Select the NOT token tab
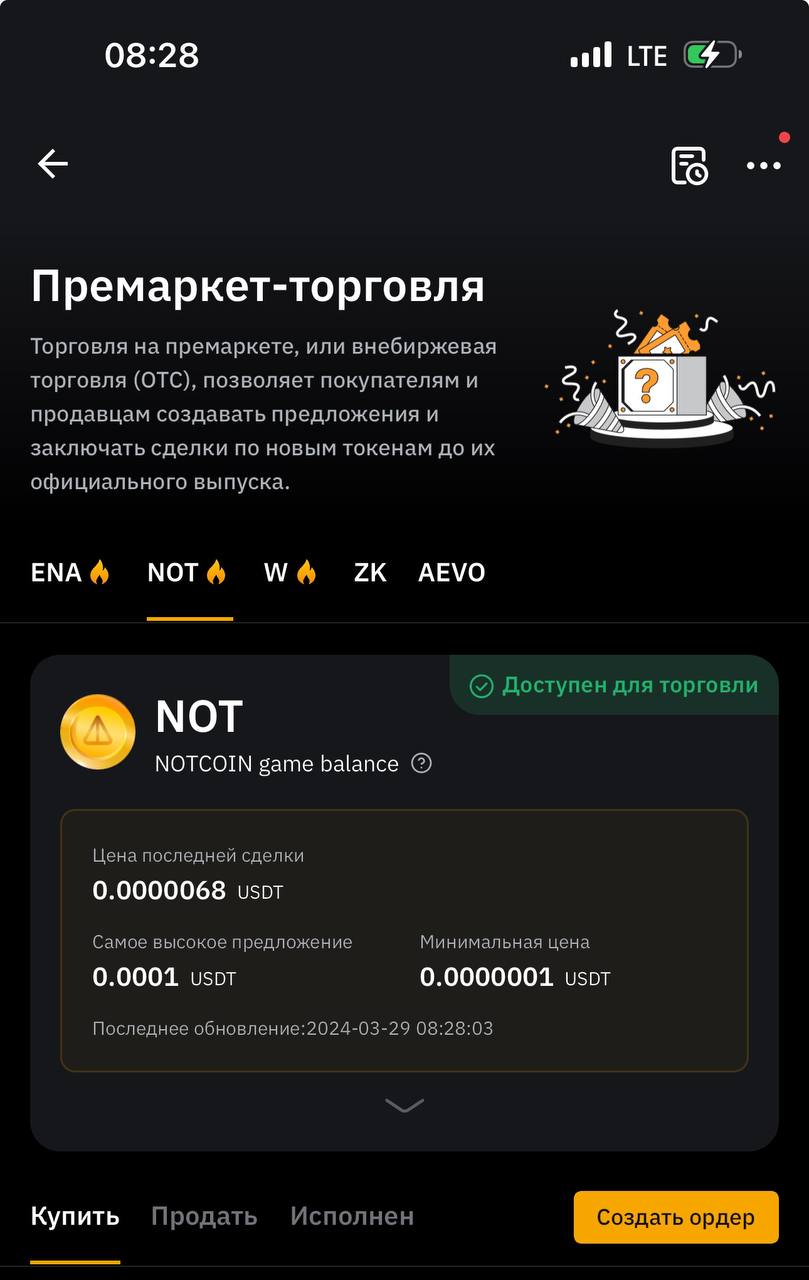 pos(188,573)
